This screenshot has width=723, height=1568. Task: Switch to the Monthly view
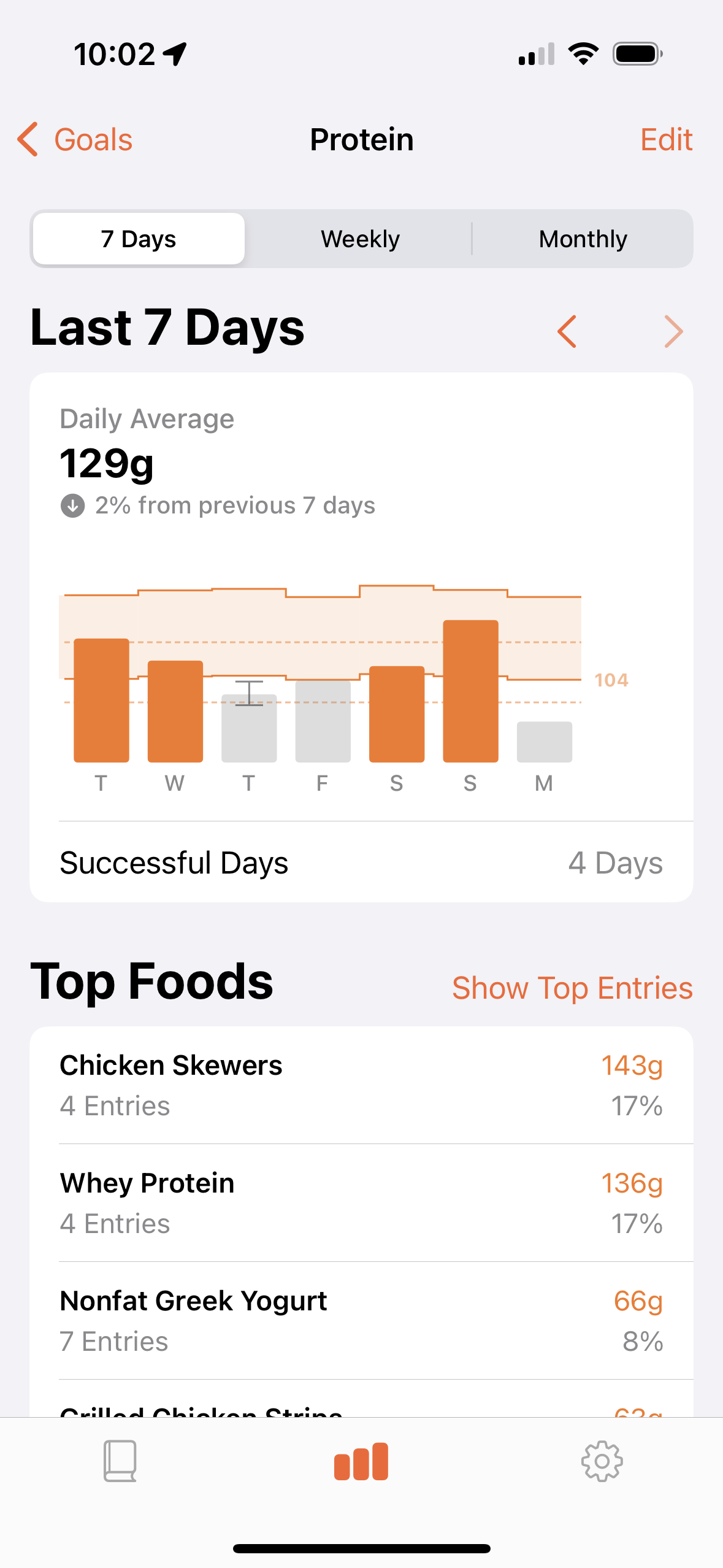583,239
